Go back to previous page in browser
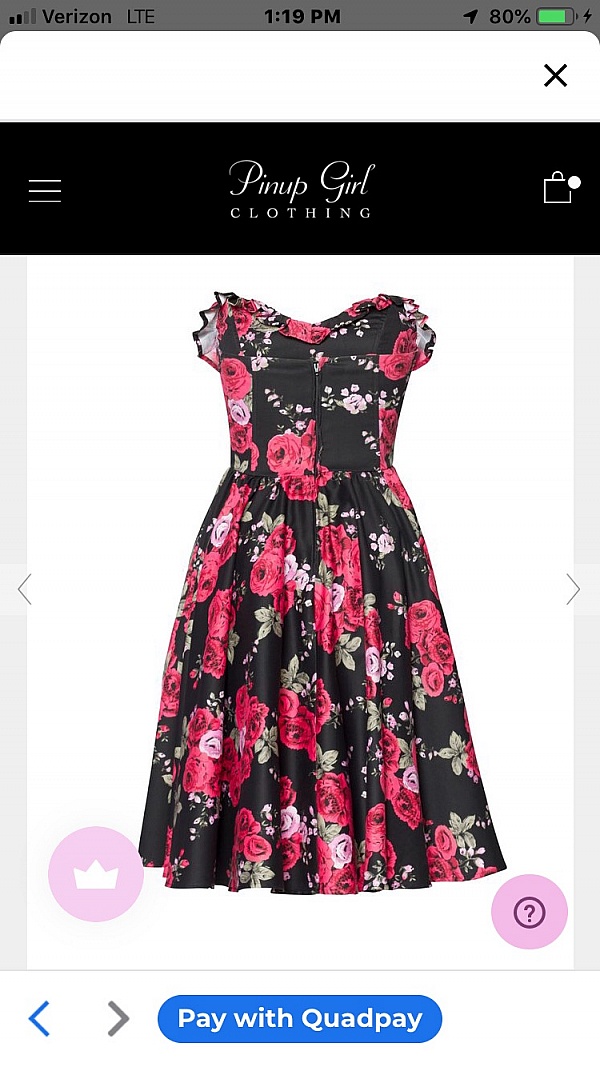The width and height of the screenshot is (600, 1067). pyautogui.click(x=40, y=1019)
